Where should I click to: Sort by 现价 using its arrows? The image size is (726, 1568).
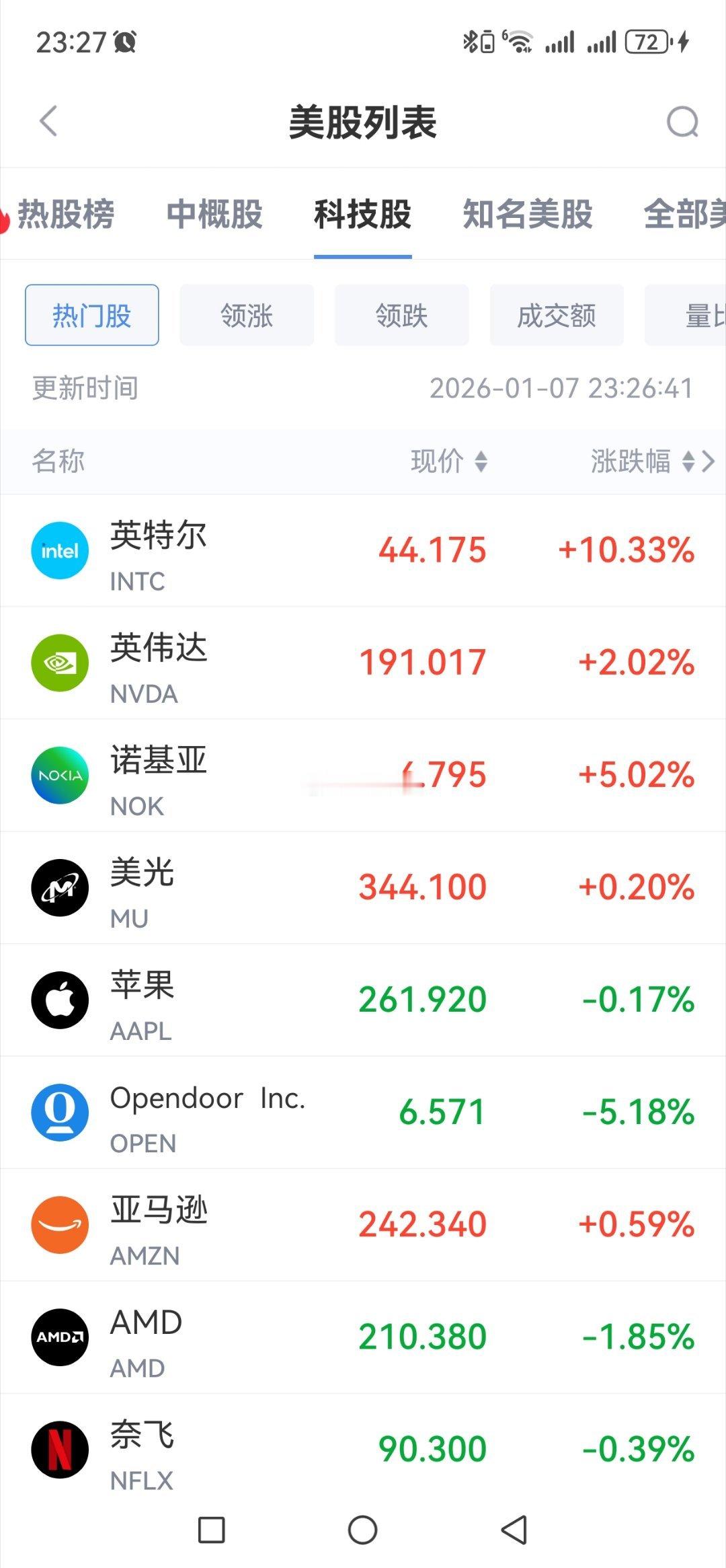(x=483, y=462)
